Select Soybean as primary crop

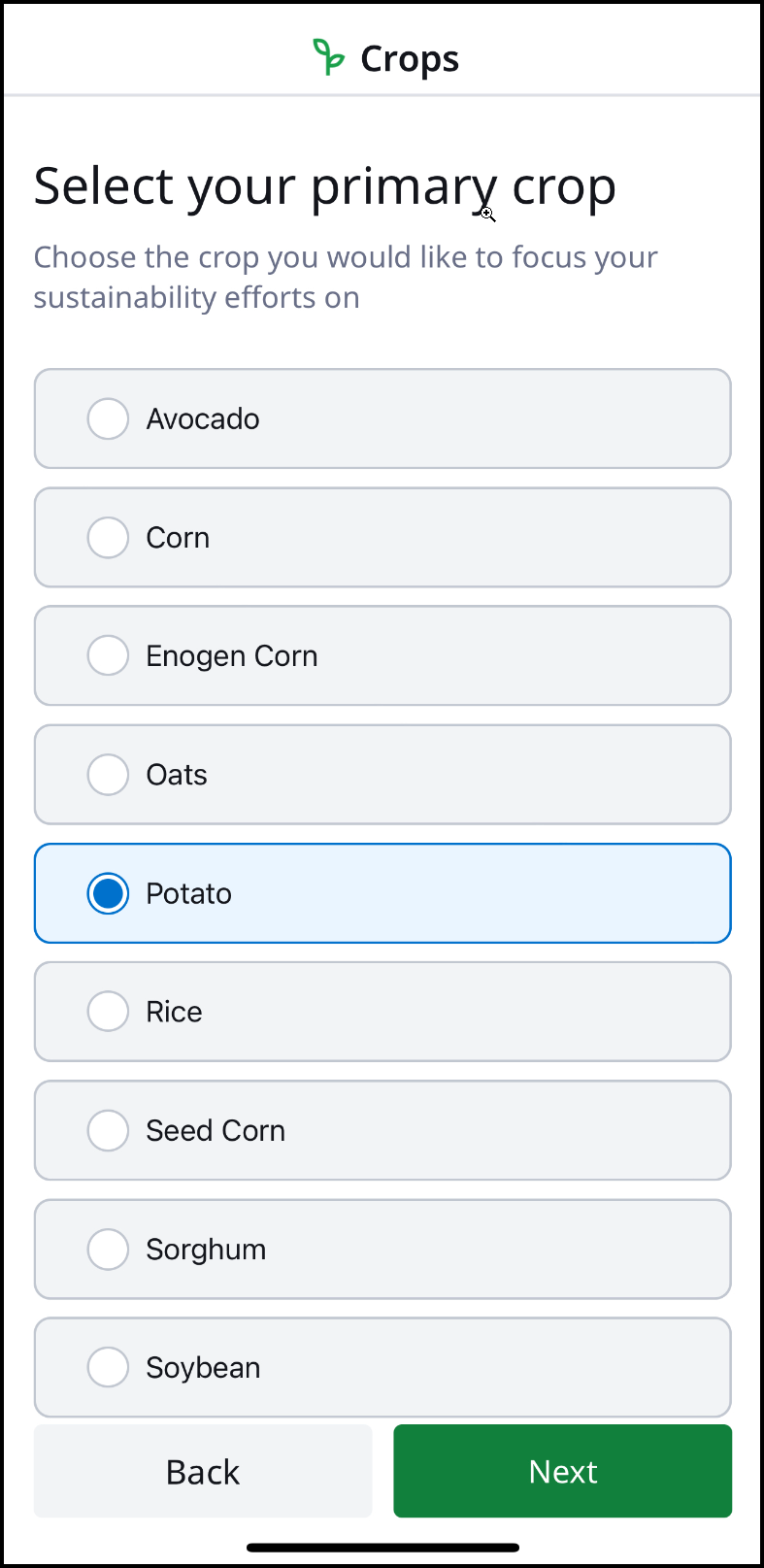(108, 1367)
